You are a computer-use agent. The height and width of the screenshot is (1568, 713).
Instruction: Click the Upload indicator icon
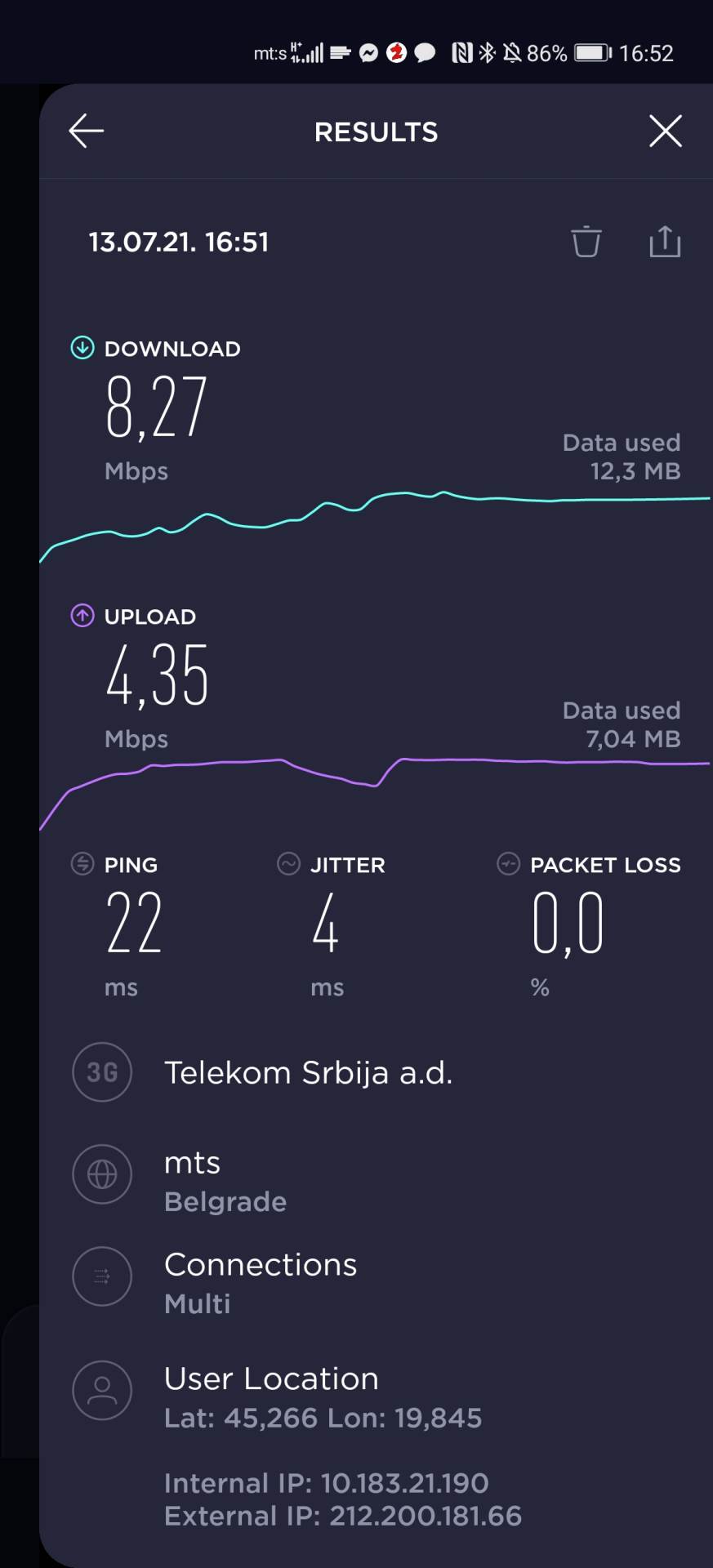tap(82, 615)
